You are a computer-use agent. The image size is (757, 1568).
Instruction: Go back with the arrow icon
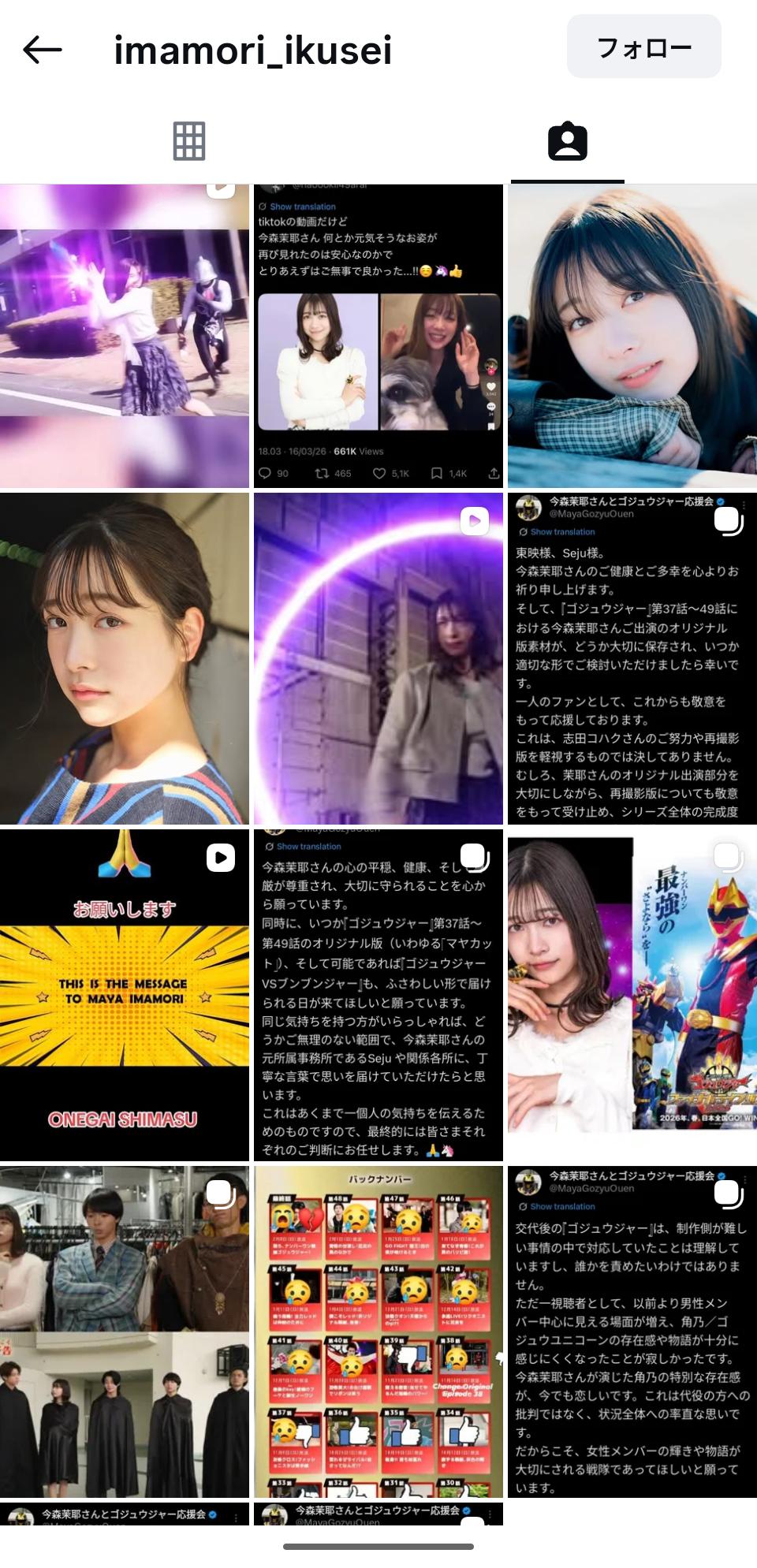43,50
